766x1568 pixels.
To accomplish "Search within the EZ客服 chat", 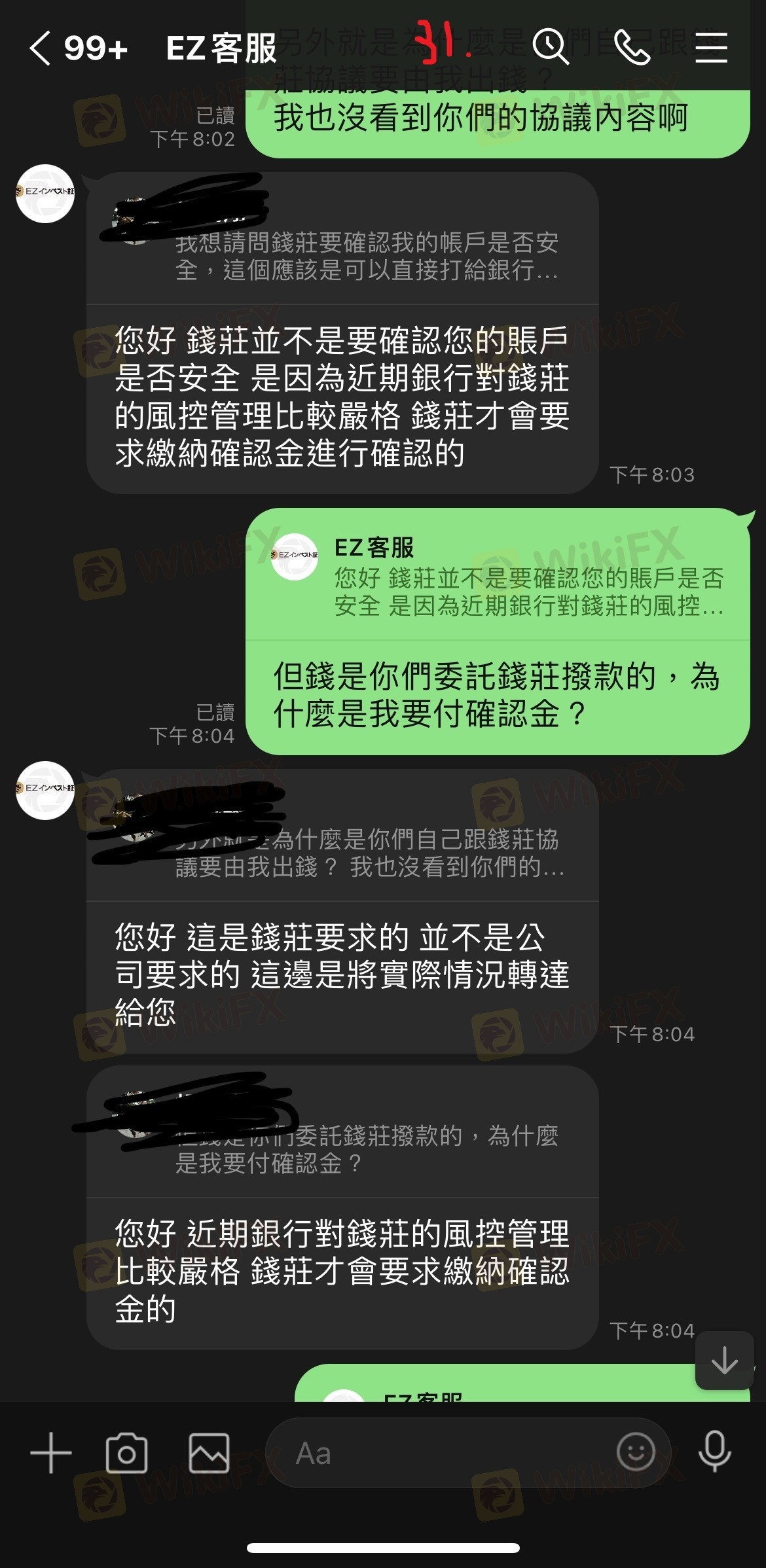I will pyautogui.click(x=550, y=47).
